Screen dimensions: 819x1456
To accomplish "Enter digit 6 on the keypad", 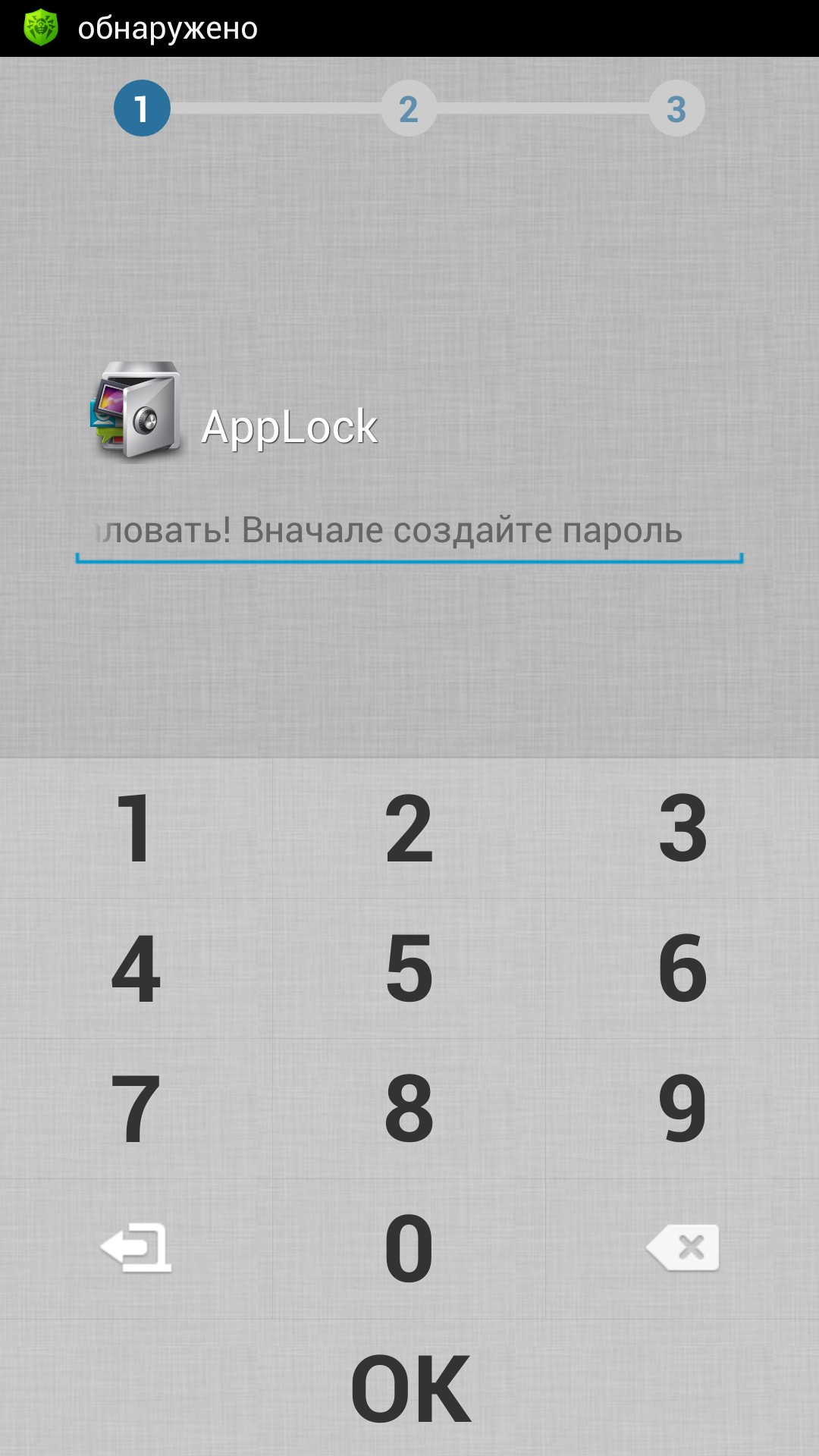I will tap(682, 968).
